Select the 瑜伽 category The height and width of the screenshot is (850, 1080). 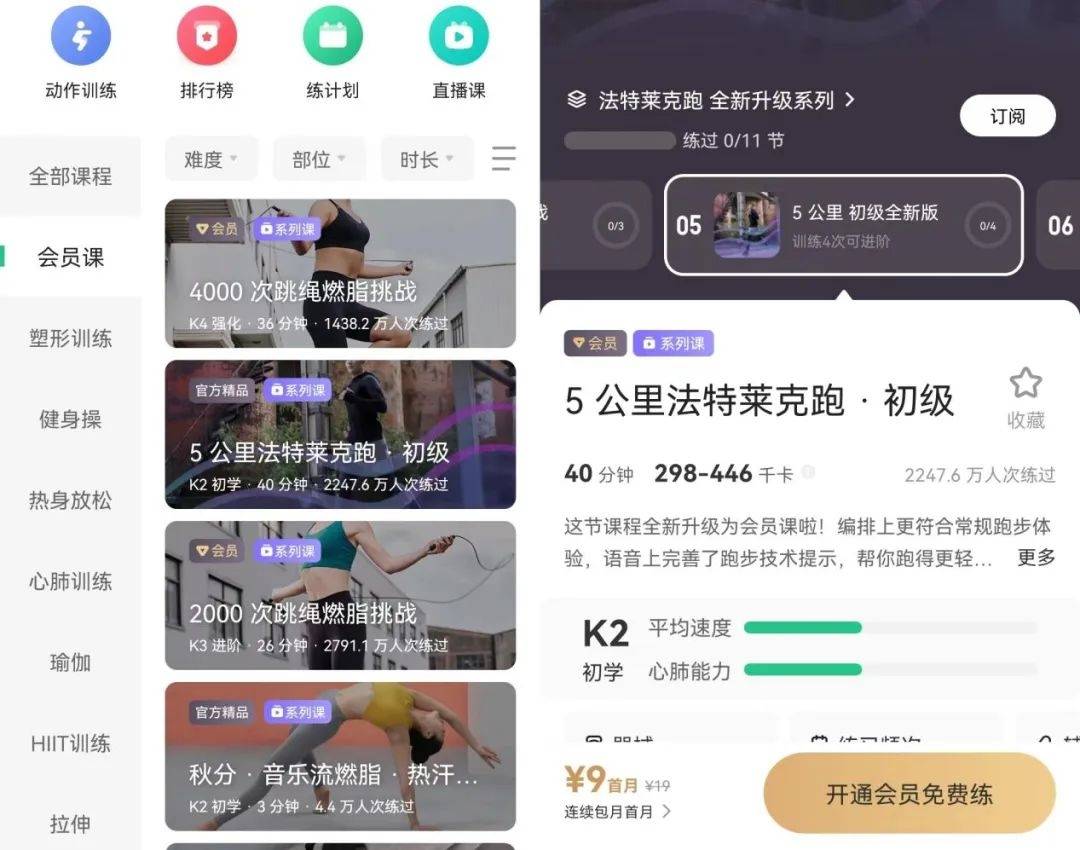(70, 662)
